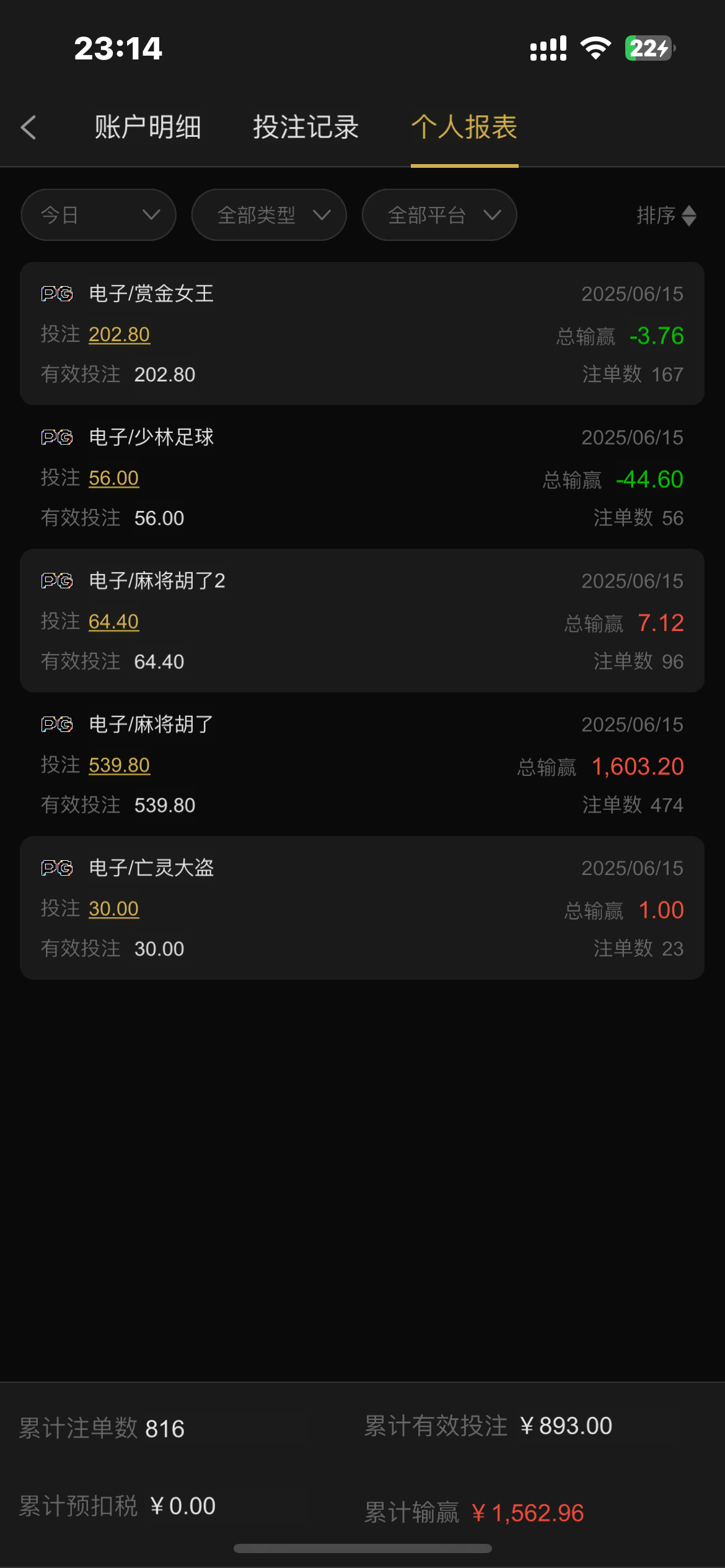The height and width of the screenshot is (1568, 725).
Task: Switch to the 投注记录 tab
Action: (x=306, y=128)
